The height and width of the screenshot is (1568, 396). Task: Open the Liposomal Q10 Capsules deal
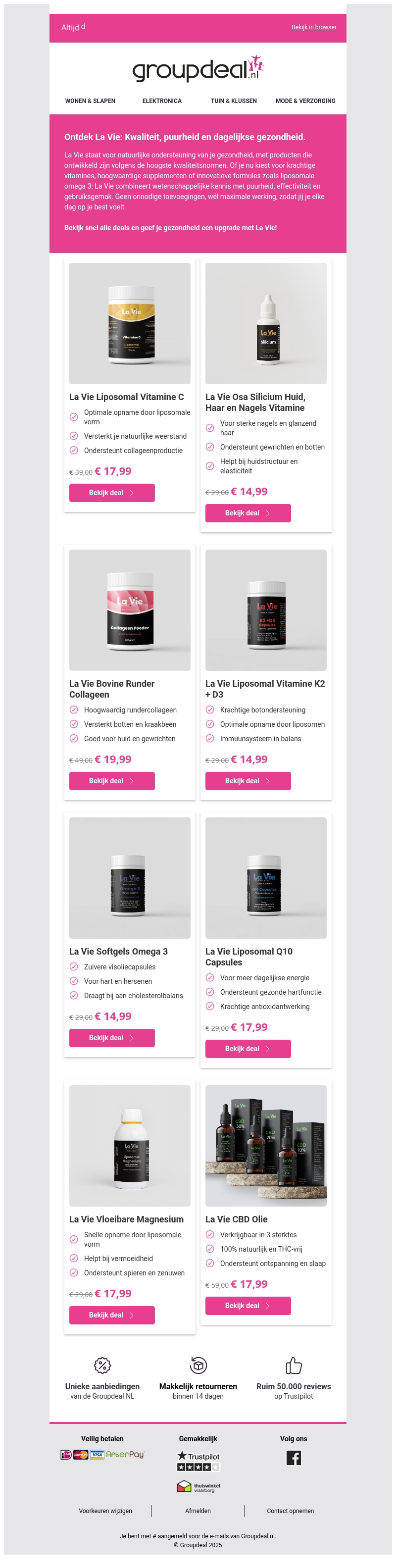click(x=247, y=1049)
